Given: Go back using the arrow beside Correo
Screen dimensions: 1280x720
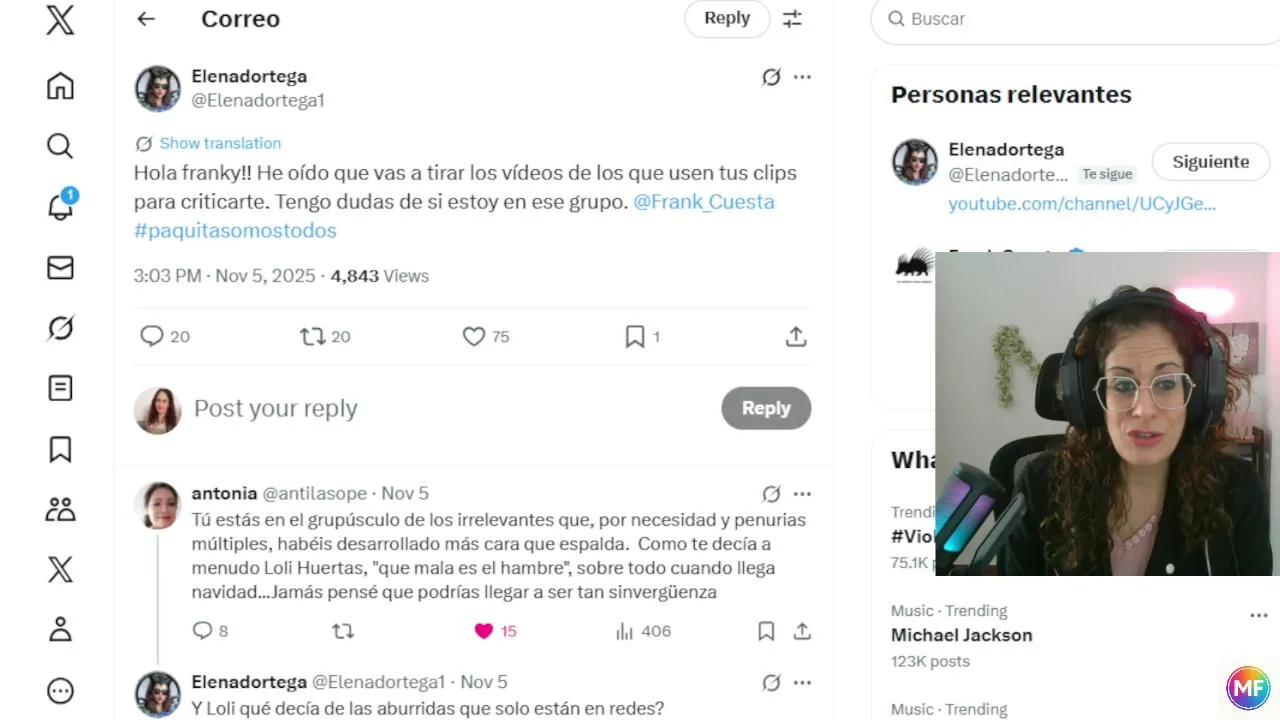Looking at the screenshot, I should click(x=146, y=19).
